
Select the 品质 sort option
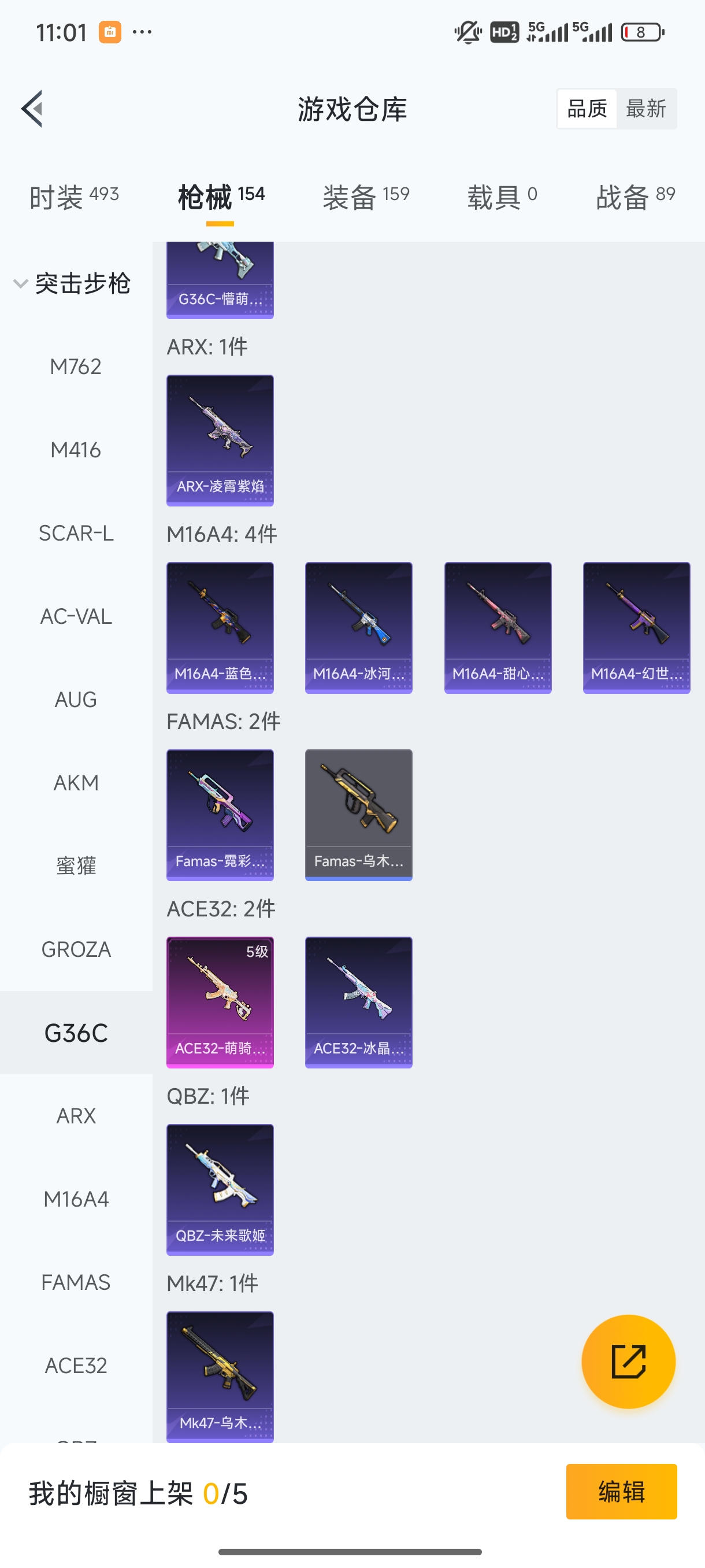pos(587,109)
